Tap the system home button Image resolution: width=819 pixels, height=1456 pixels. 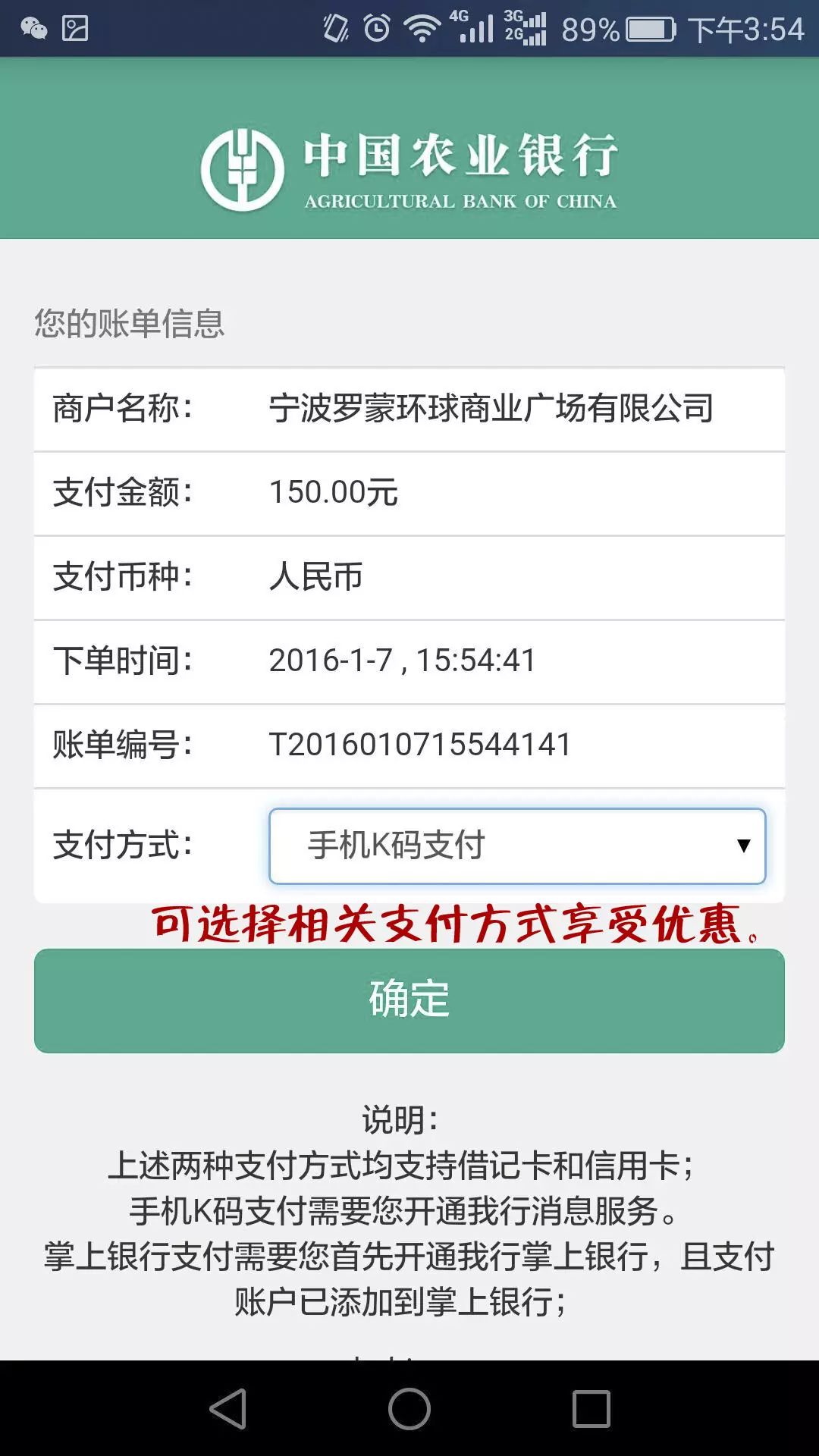click(x=409, y=1409)
